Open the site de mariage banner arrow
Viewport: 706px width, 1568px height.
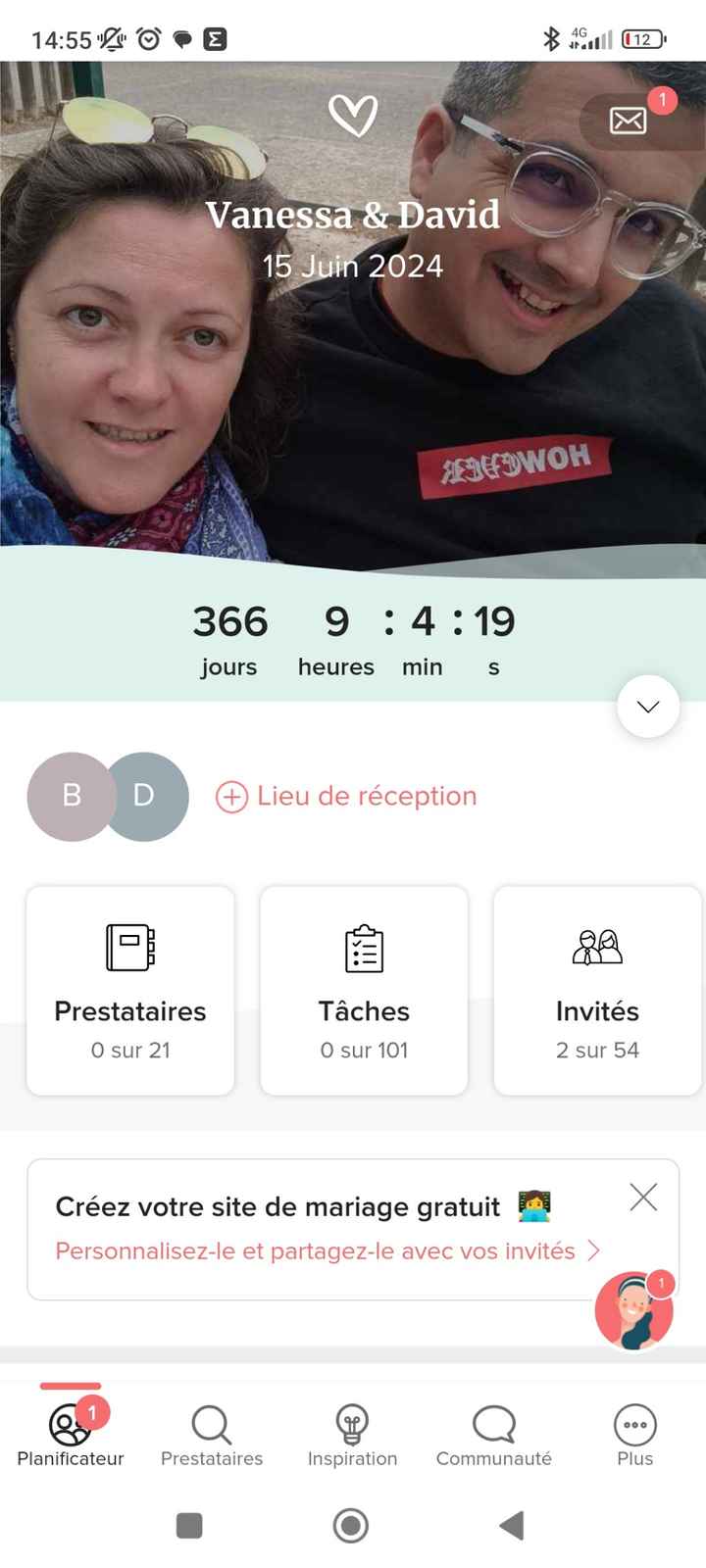pyautogui.click(x=596, y=1250)
